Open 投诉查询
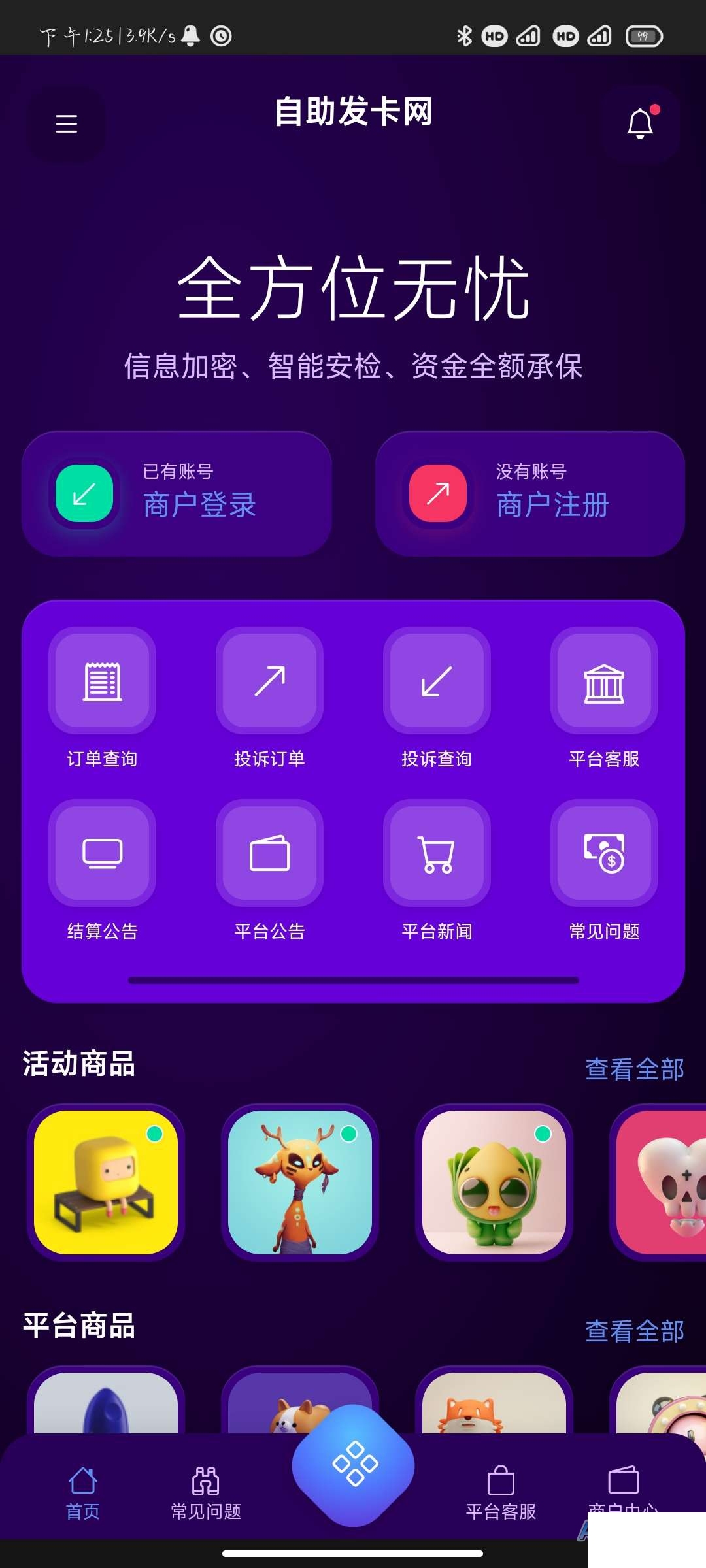The image size is (706, 1568). click(x=437, y=698)
